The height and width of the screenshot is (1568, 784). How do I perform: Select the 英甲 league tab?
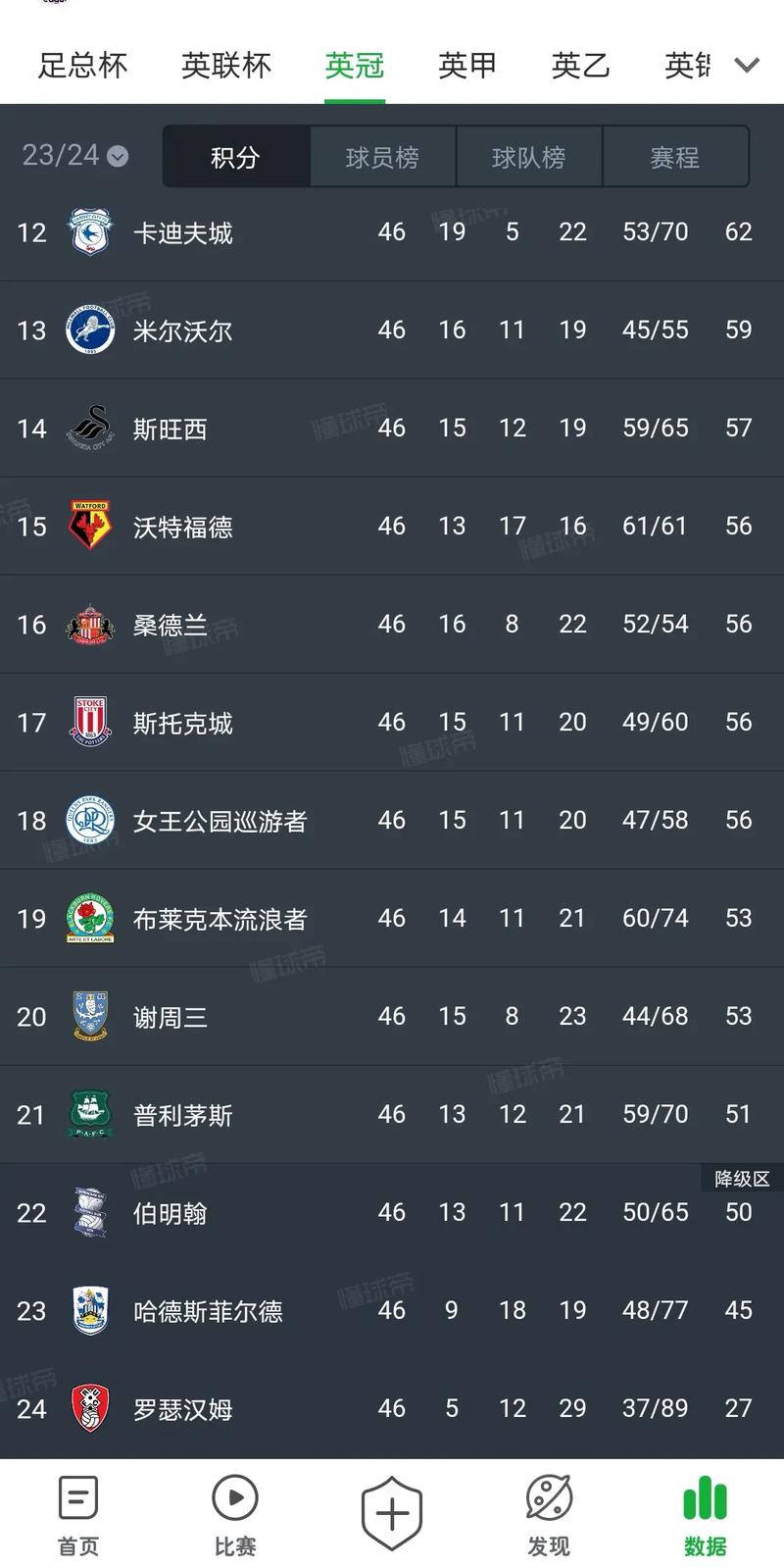[x=466, y=66]
